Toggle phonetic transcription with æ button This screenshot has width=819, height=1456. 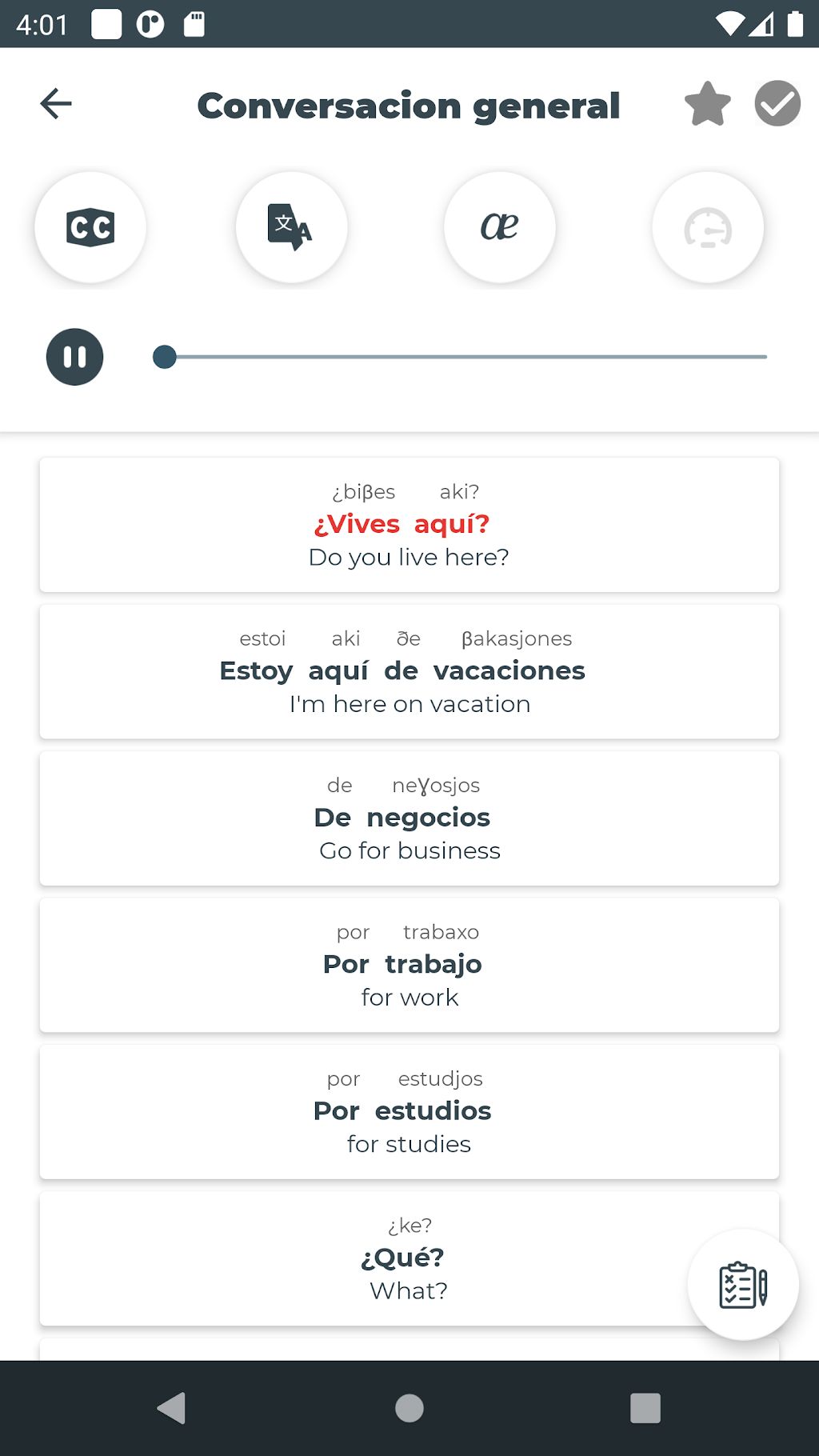(x=500, y=227)
